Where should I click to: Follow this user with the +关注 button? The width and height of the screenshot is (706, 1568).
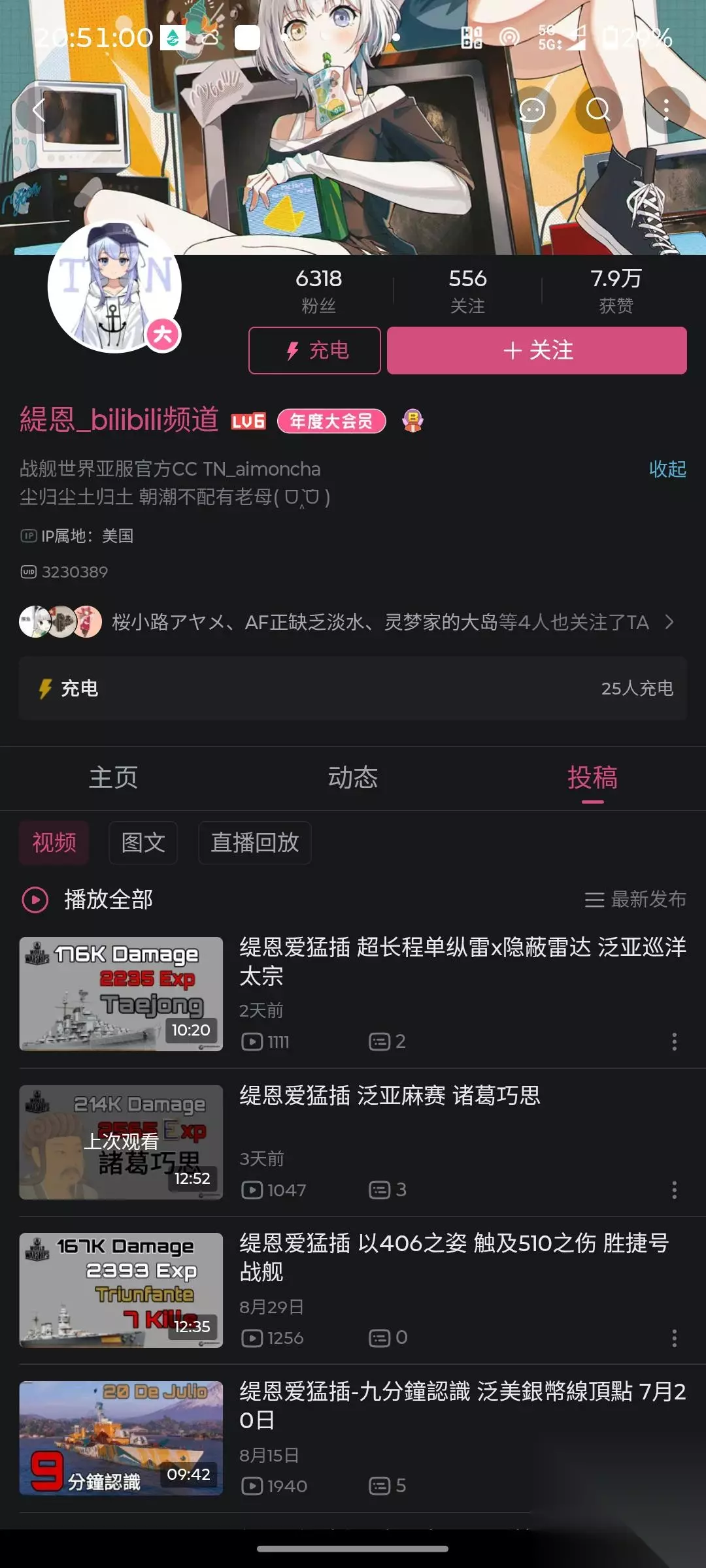click(537, 350)
